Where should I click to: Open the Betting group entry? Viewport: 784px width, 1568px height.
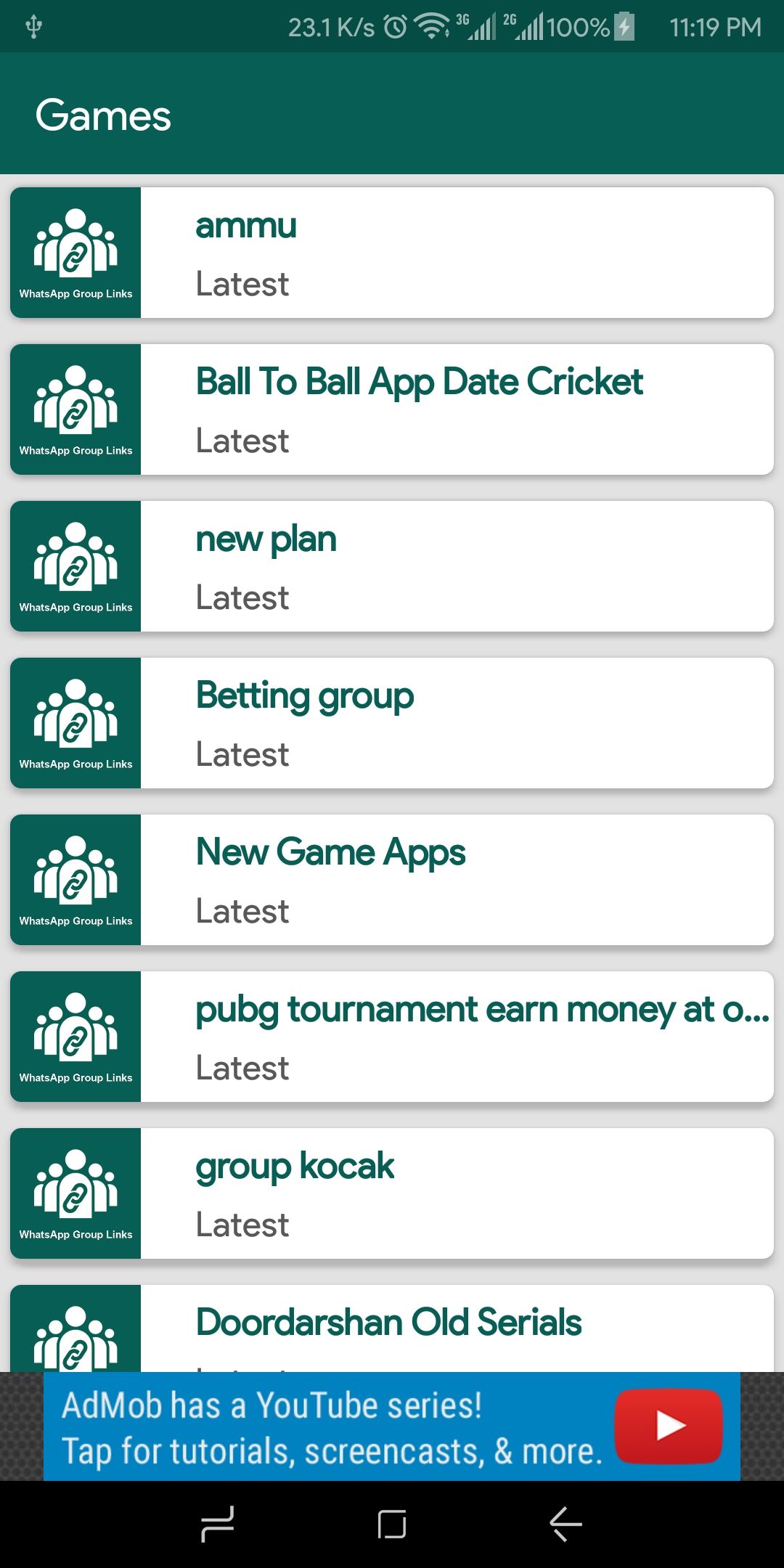392,723
